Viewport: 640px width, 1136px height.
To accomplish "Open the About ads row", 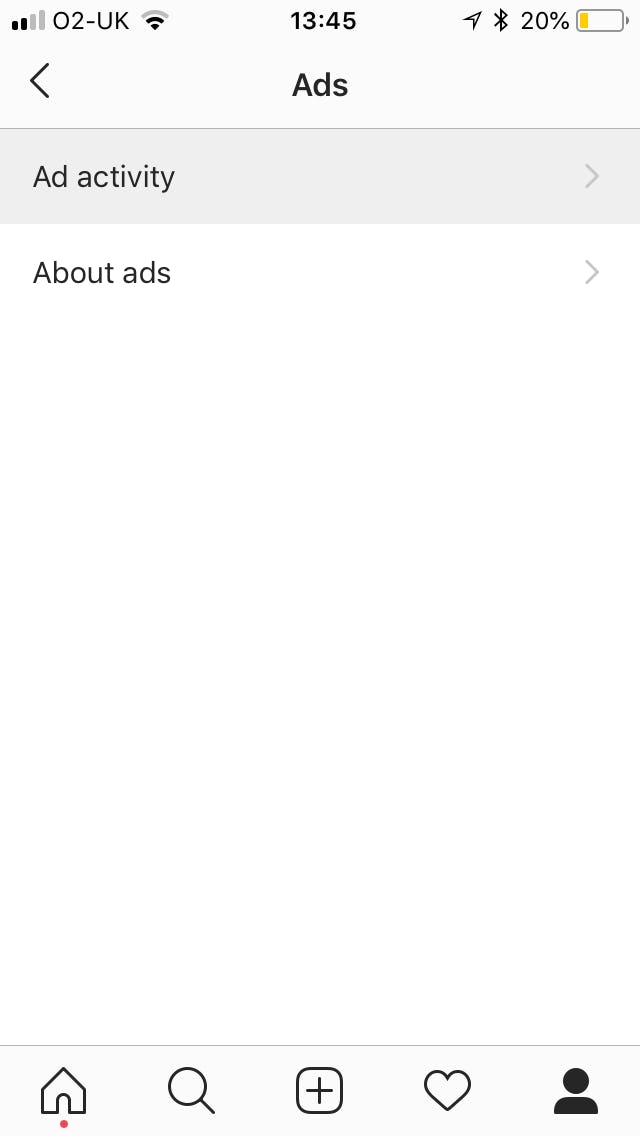I will tap(320, 273).
